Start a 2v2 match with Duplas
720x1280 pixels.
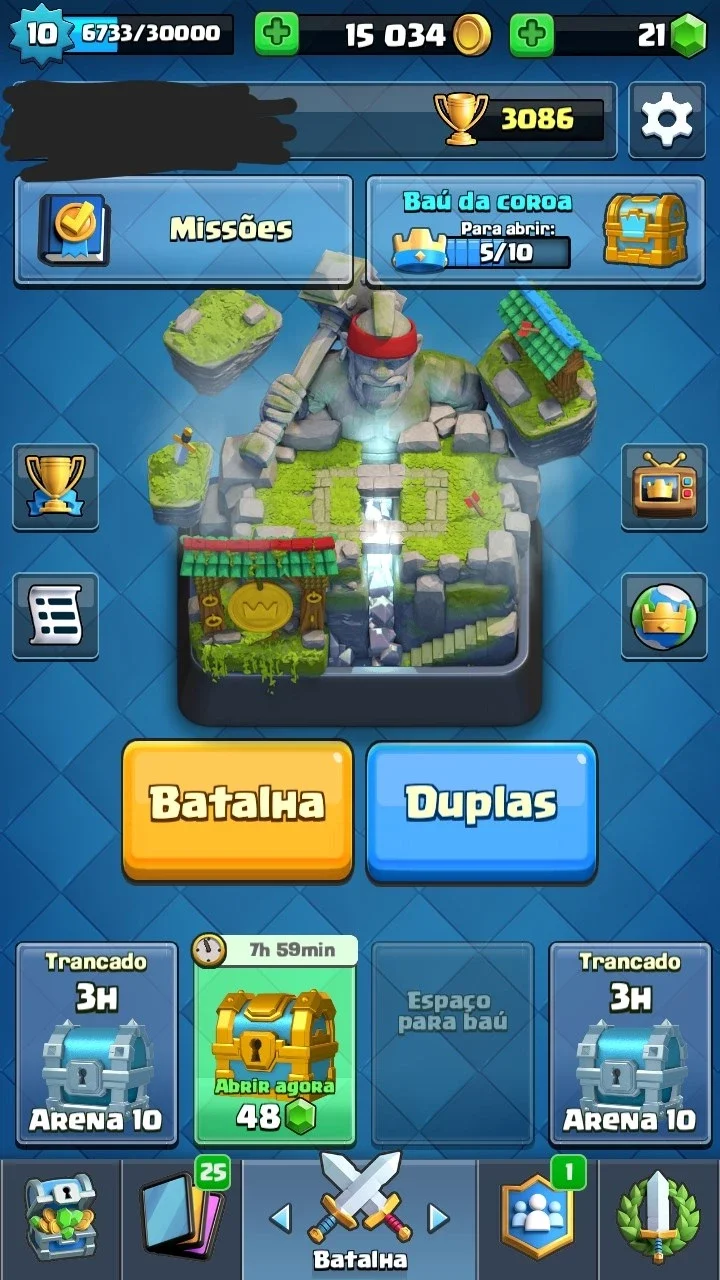[481, 810]
